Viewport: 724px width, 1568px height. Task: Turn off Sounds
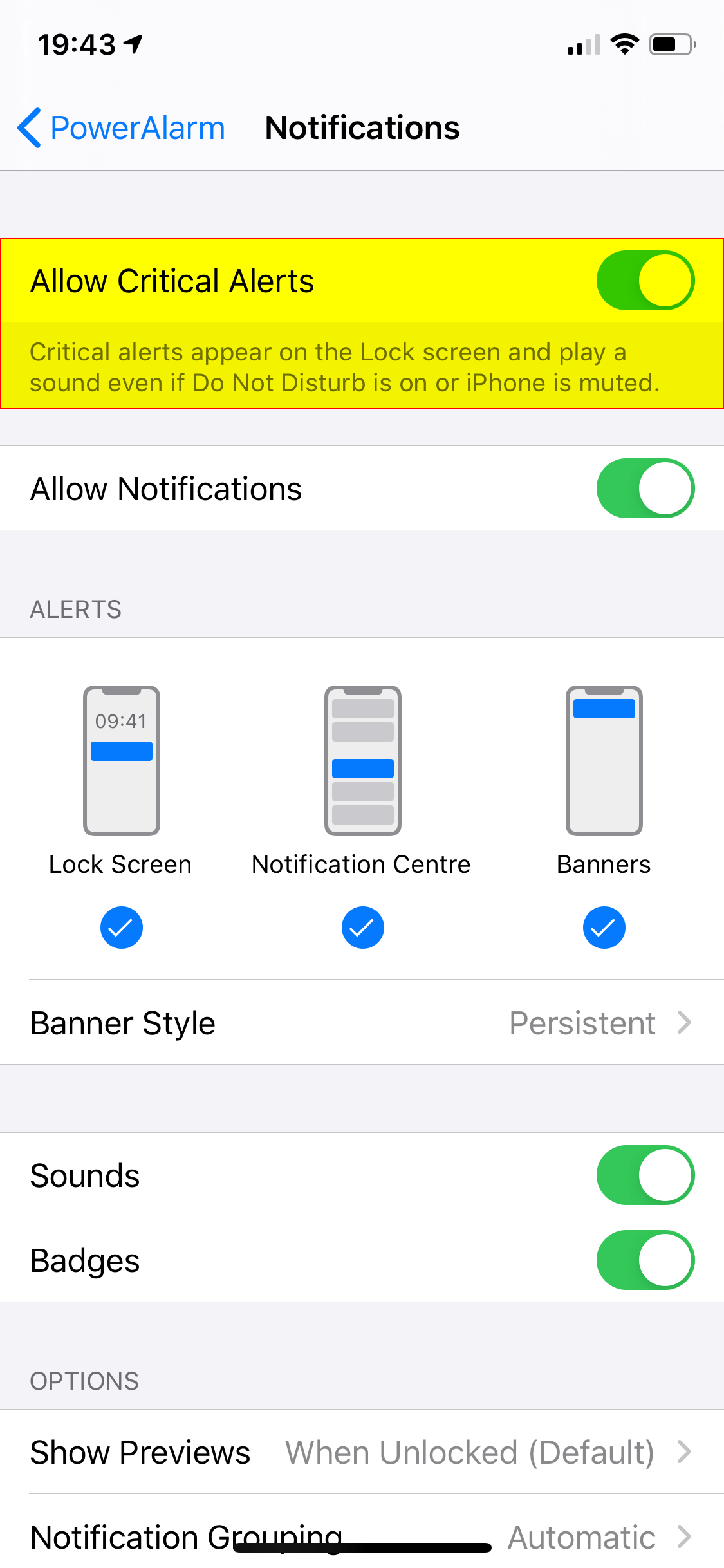point(645,1175)
